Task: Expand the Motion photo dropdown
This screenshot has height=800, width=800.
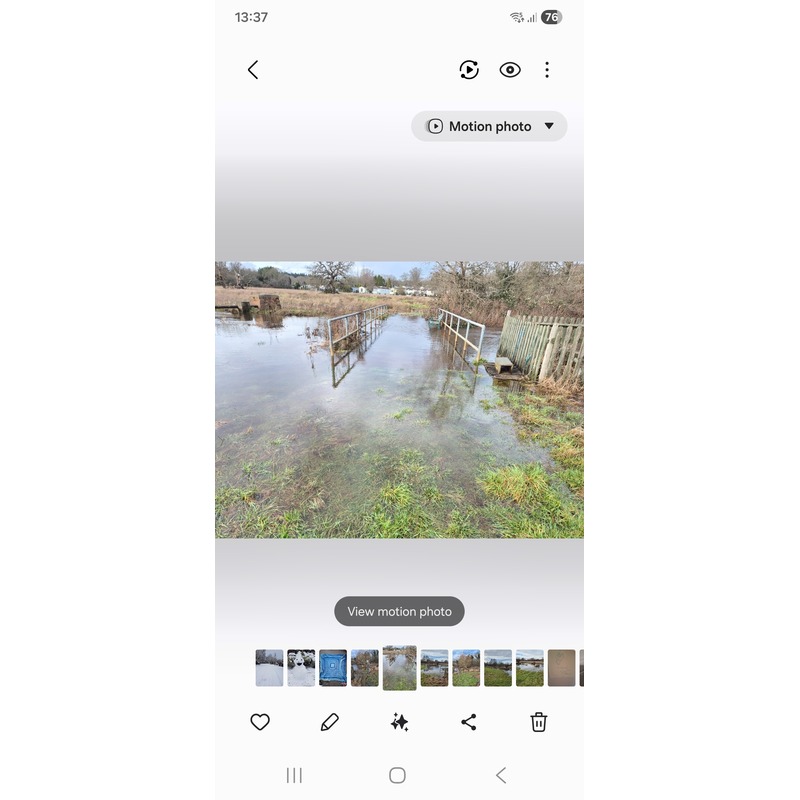Action: (489, 126)
